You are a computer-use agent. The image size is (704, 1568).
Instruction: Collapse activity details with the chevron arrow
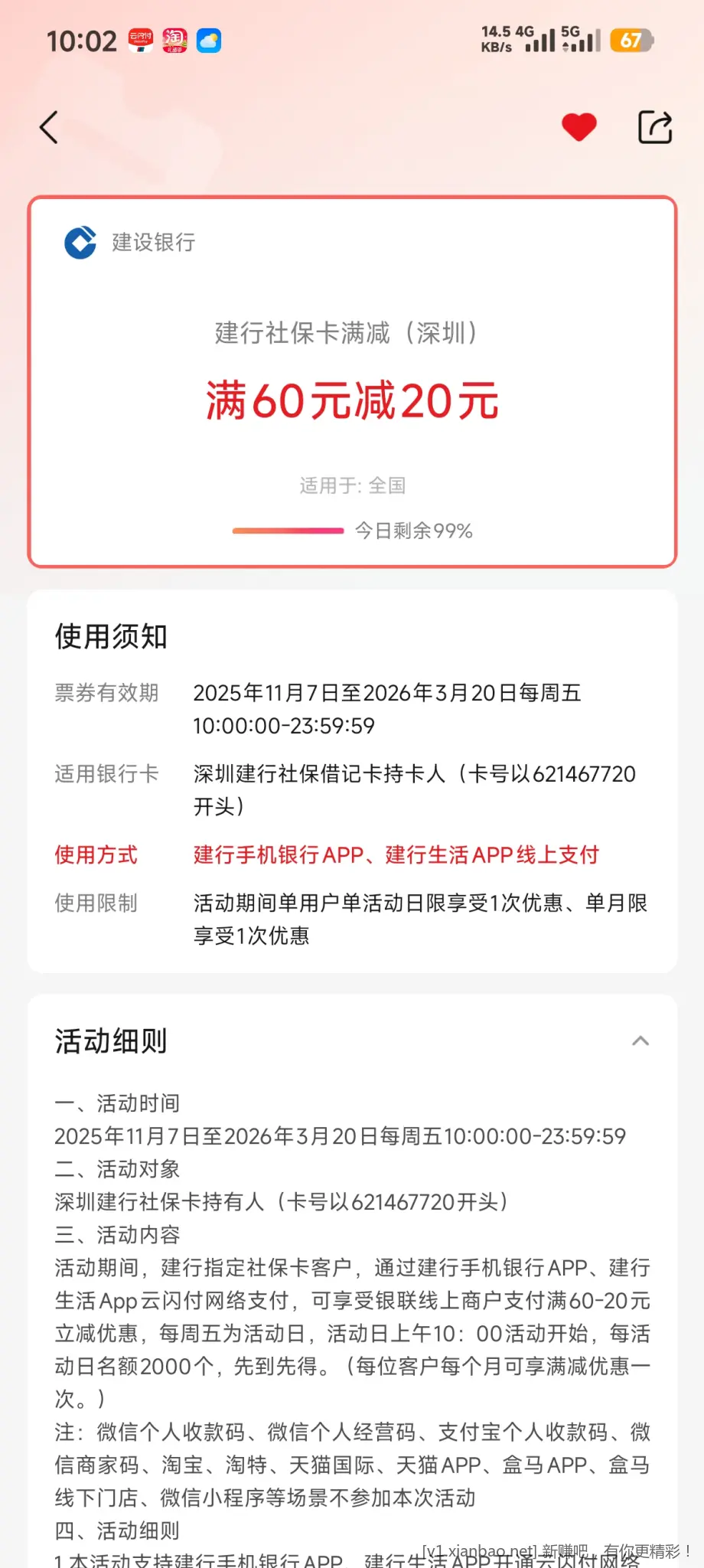pos(641,1041)
